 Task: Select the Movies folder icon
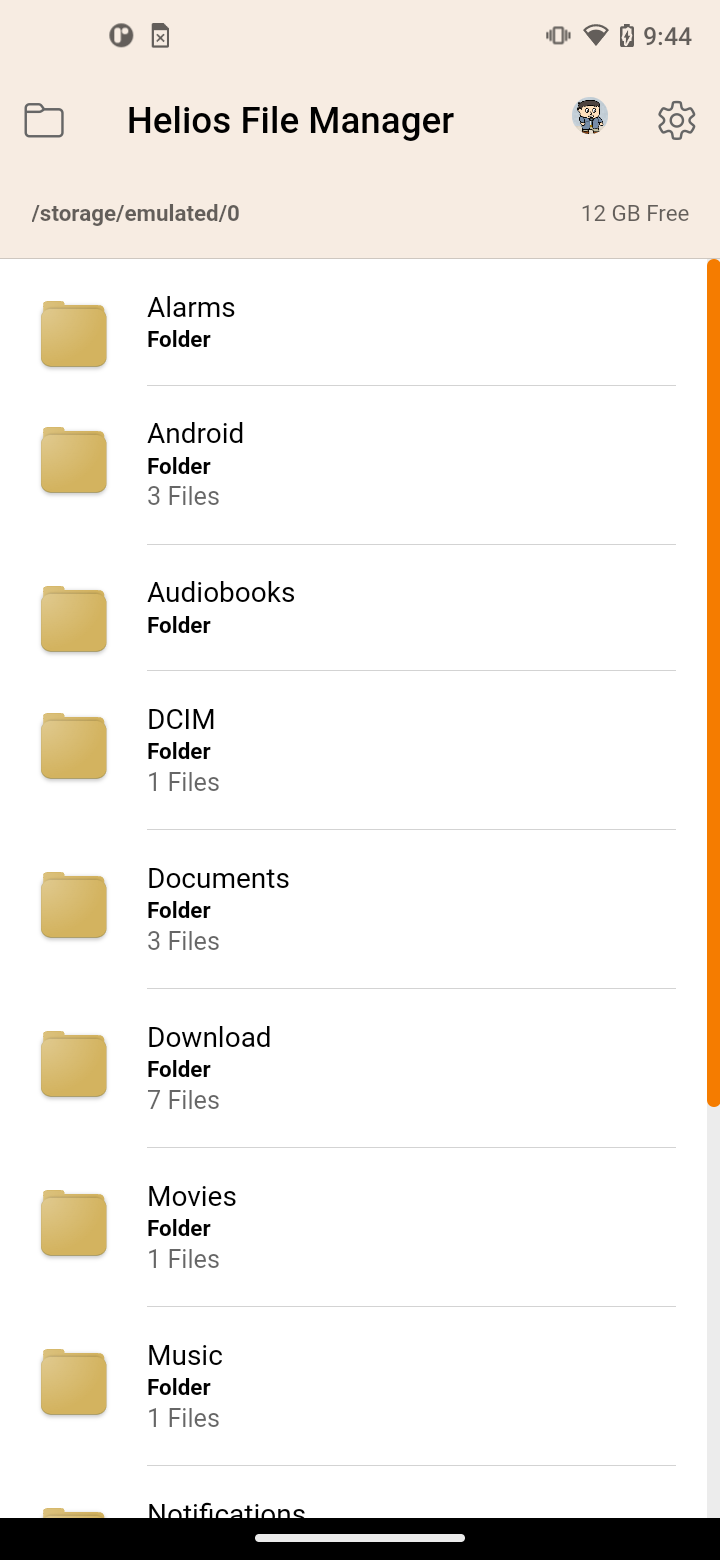[72, 1222]
